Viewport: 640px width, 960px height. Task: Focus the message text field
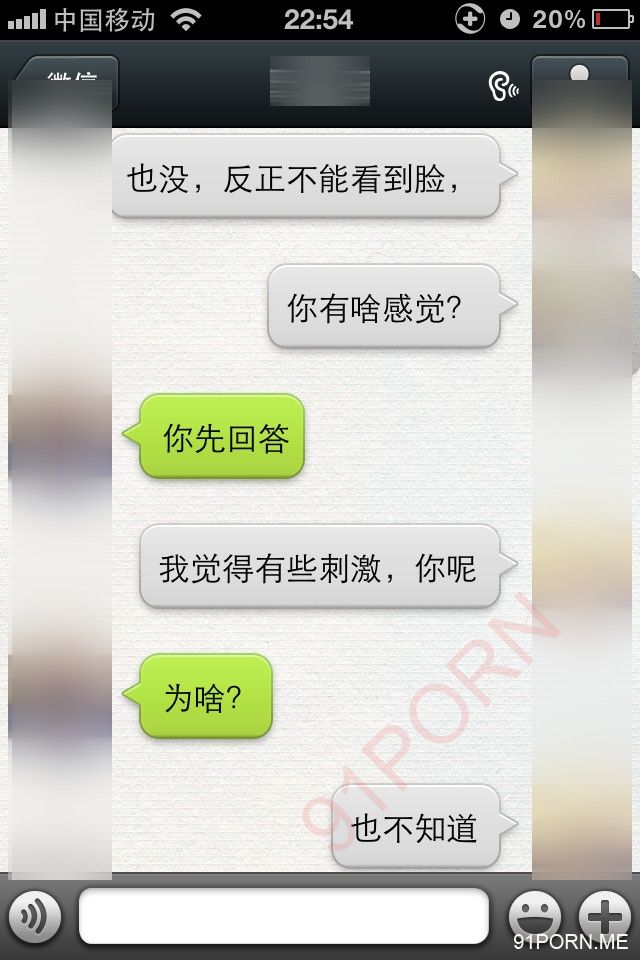283,916
